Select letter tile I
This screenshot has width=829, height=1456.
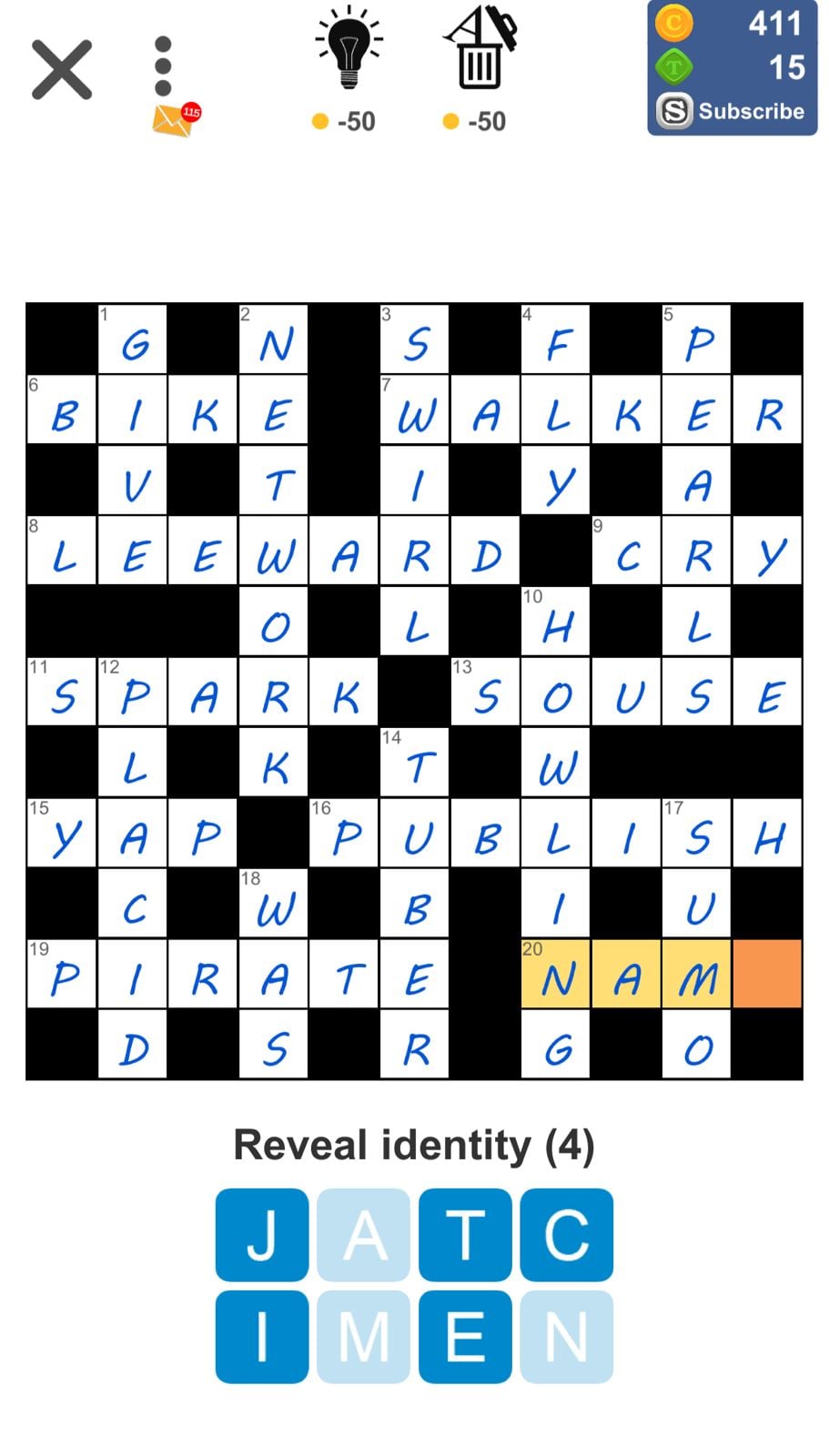(x=262, y=1337)
